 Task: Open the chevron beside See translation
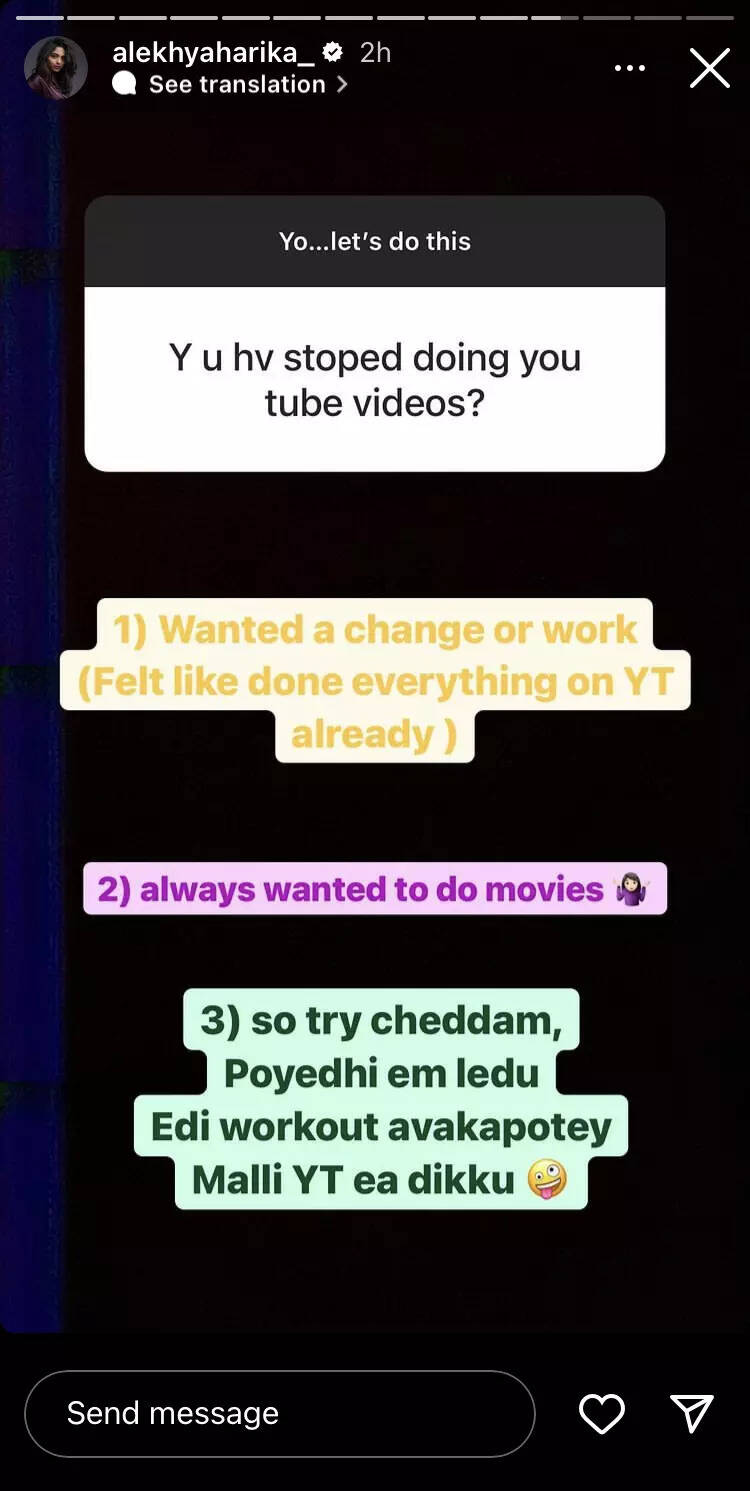[x=341, y=84]
